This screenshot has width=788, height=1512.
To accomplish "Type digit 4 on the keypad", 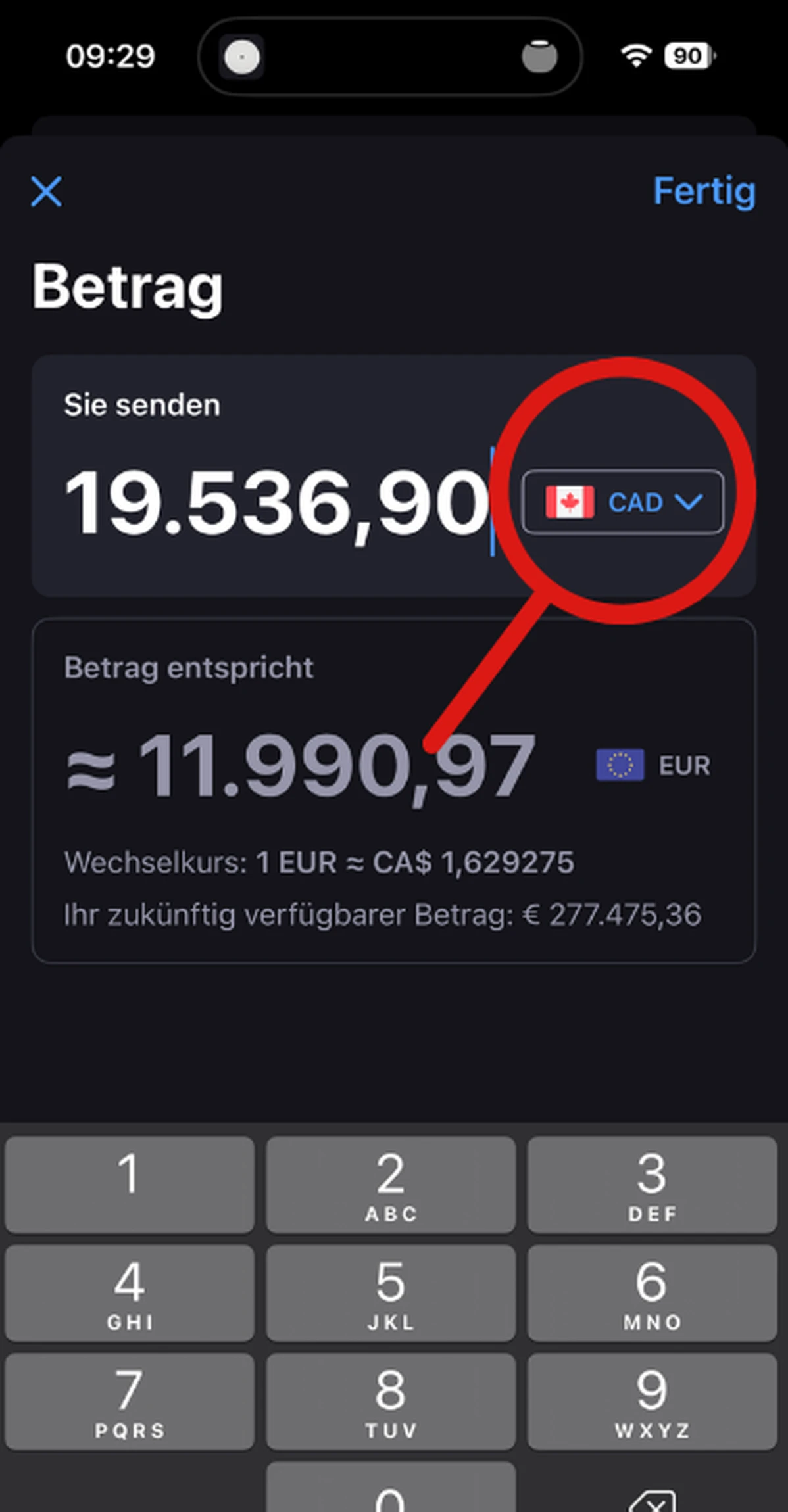I will (130, 1292).
